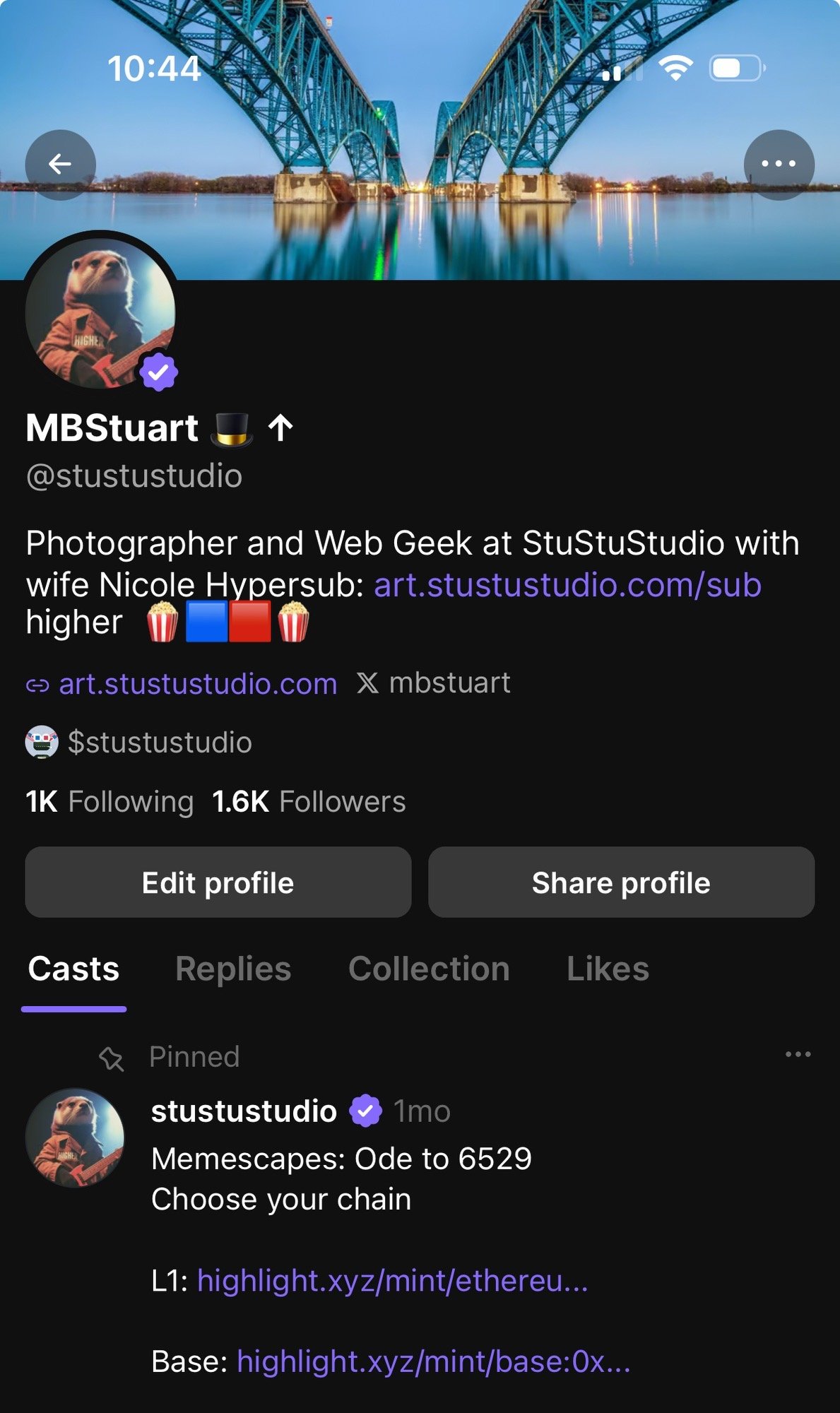This screenshot has width=840, height=1413.
Task: Share profile with others
Action: (x=621, y=882)
